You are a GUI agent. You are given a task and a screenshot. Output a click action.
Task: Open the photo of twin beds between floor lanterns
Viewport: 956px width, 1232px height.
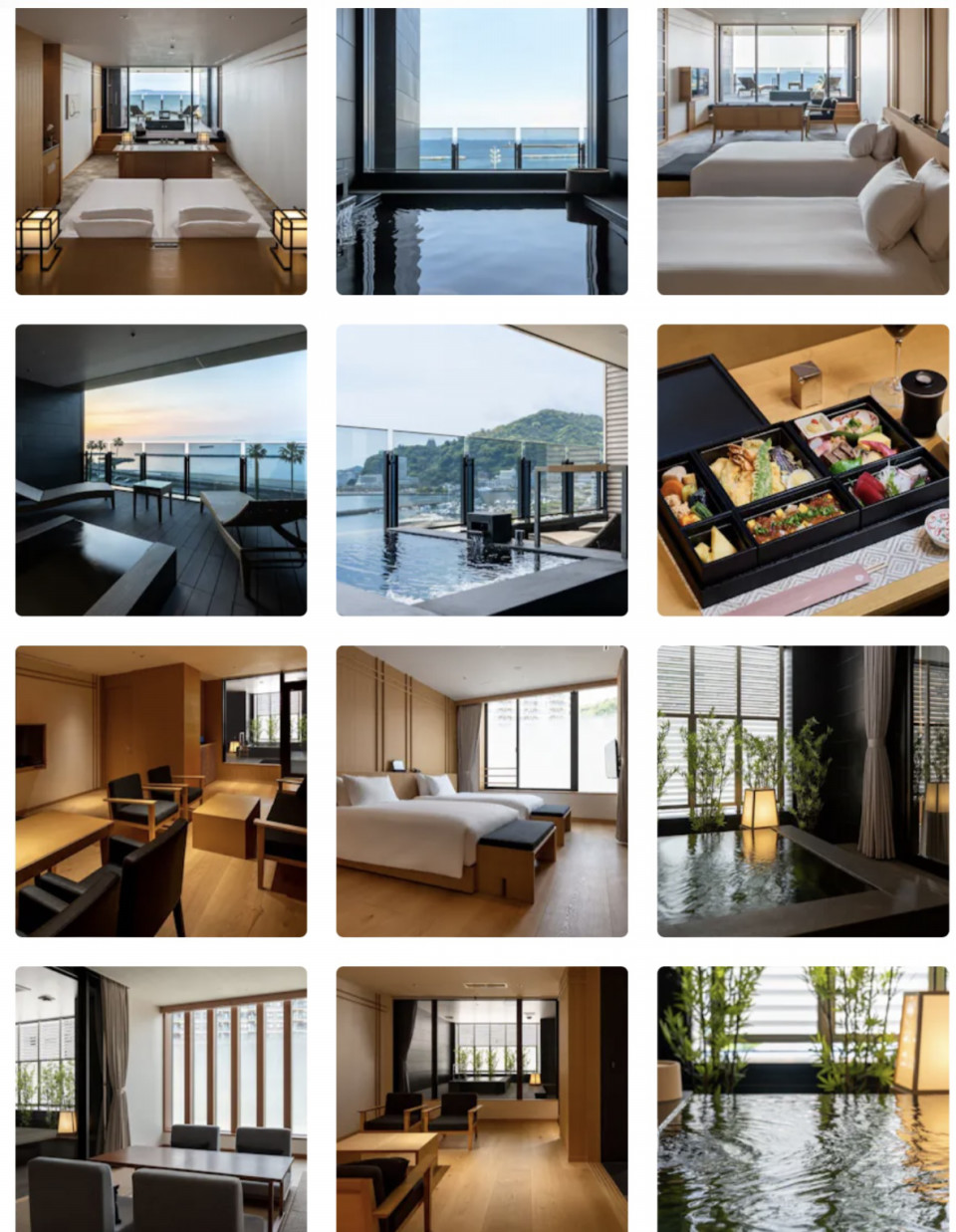(160, 151)
